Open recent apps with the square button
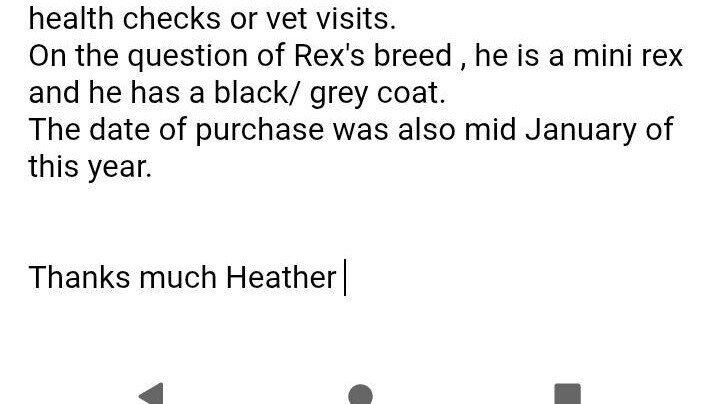This screenshot has width=720, height=404. point(567,394)
